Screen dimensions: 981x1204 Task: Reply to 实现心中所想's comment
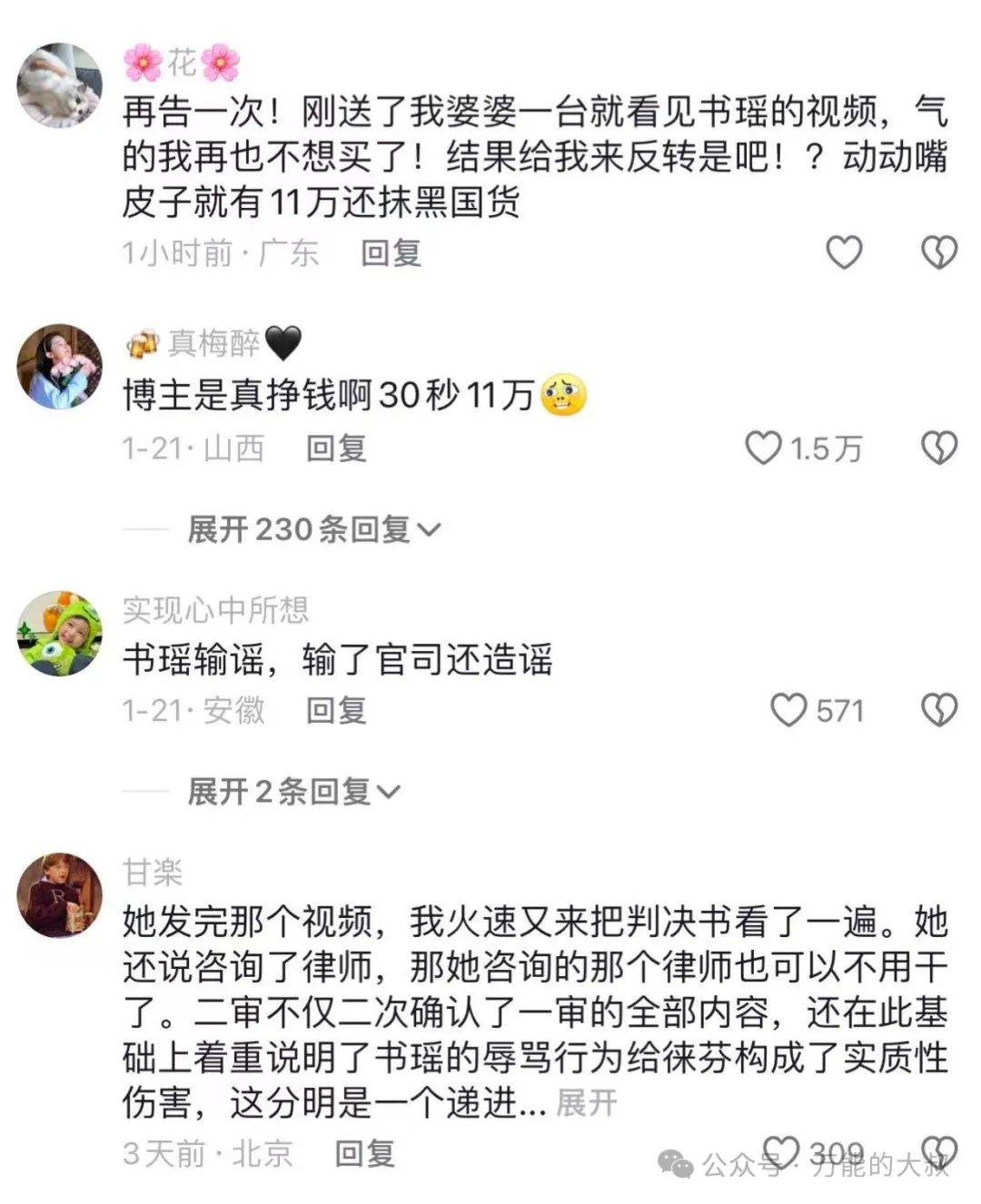[336, 709]
